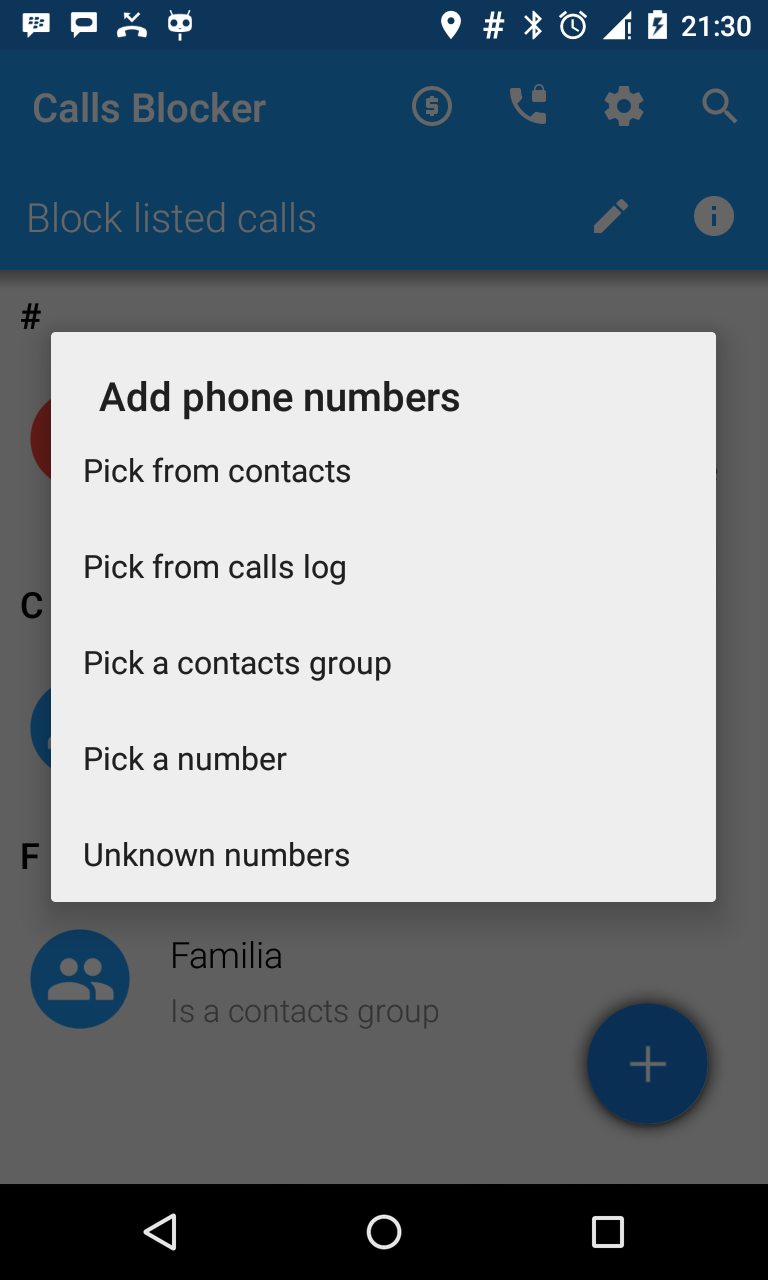View info about Block listed calls

point(713,216)
